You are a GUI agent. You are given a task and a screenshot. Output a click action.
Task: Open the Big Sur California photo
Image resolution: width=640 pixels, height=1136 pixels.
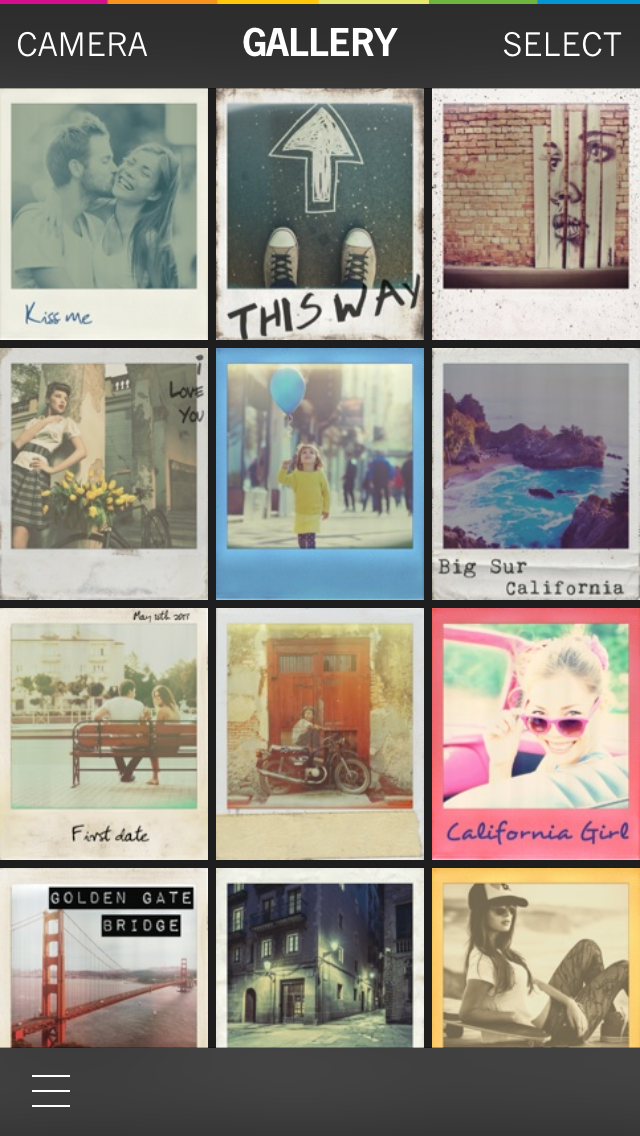pos(536,473)
